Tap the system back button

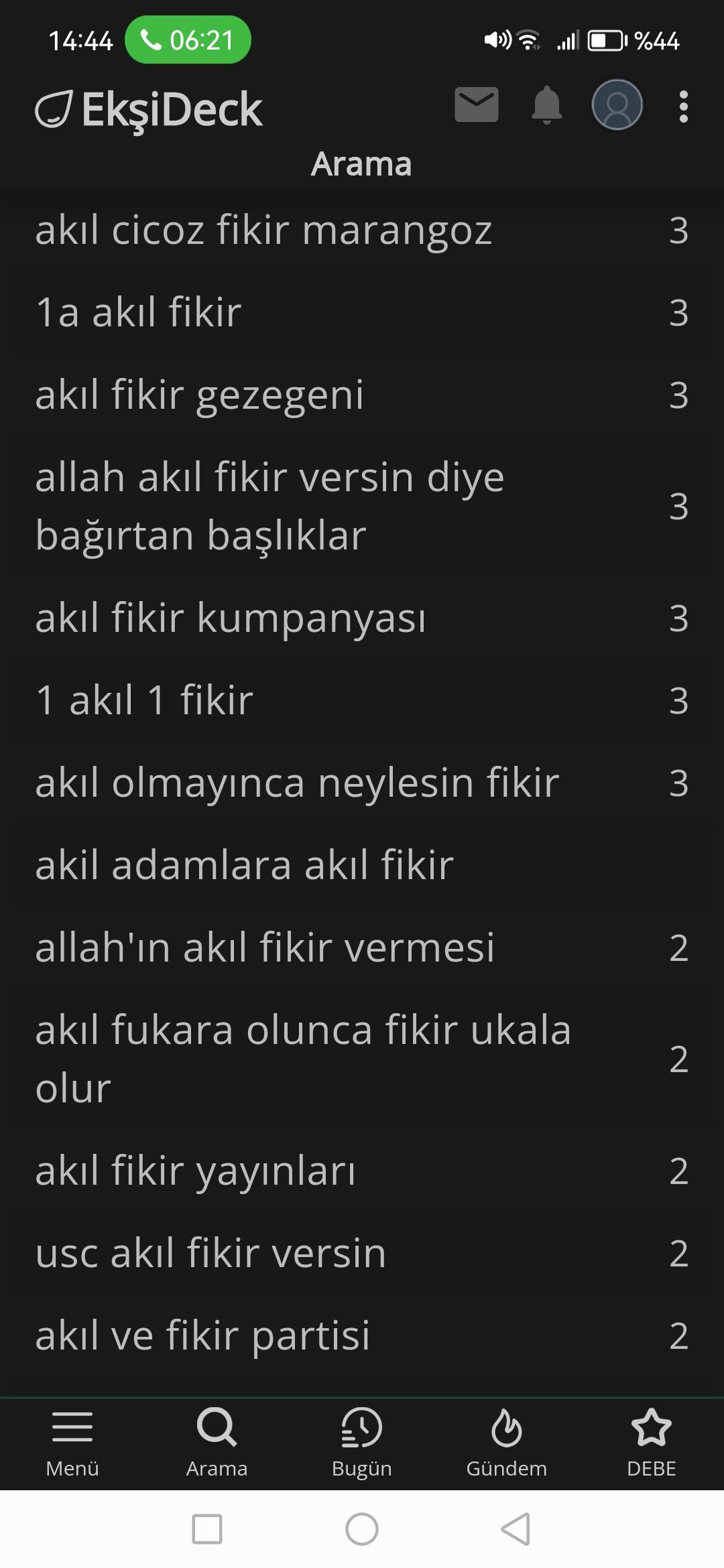[516, 1529]
